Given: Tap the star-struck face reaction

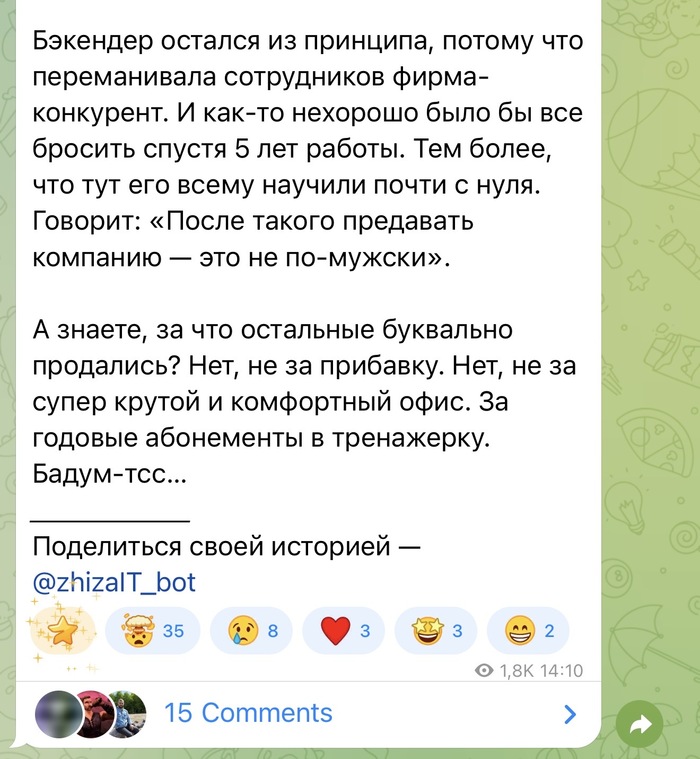Looking at the screenshot, I should [441, 631].
